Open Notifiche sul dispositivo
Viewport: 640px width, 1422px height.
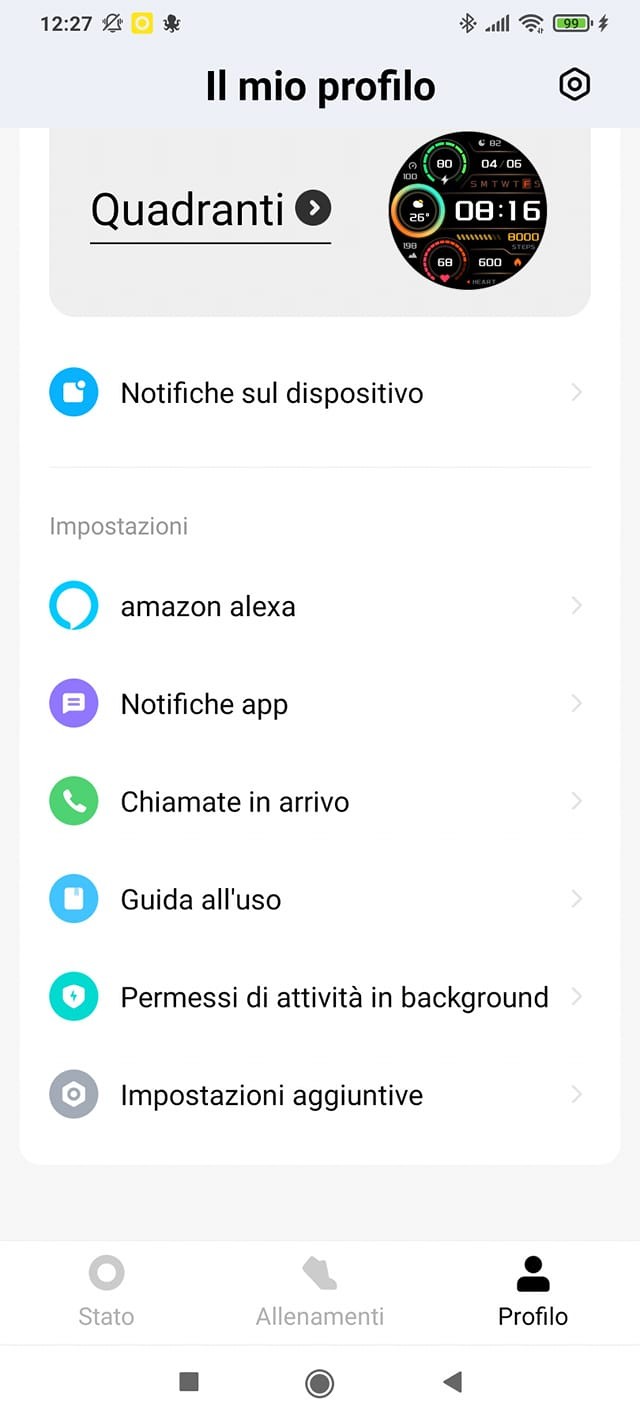click(320, 393)
